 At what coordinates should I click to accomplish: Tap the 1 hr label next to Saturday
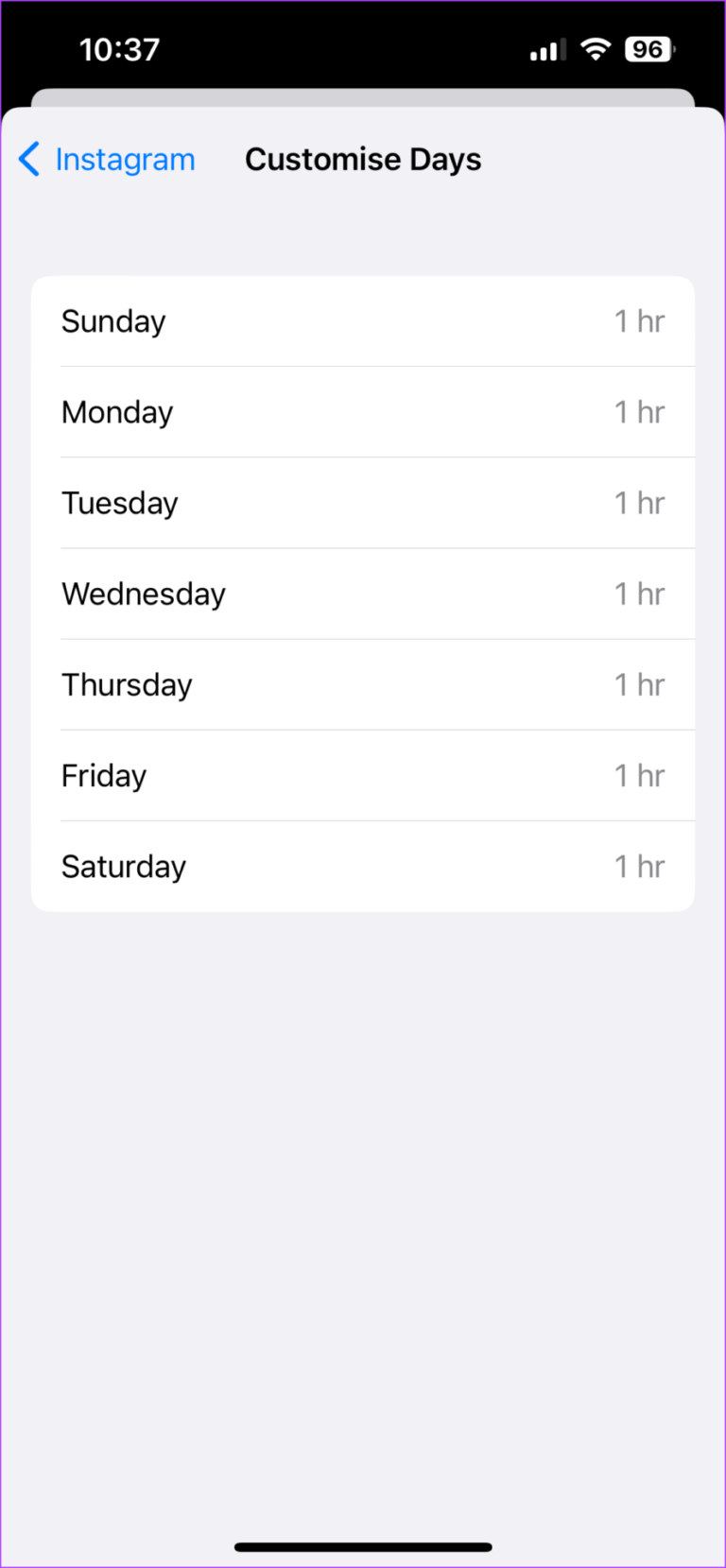click(640, 866)
